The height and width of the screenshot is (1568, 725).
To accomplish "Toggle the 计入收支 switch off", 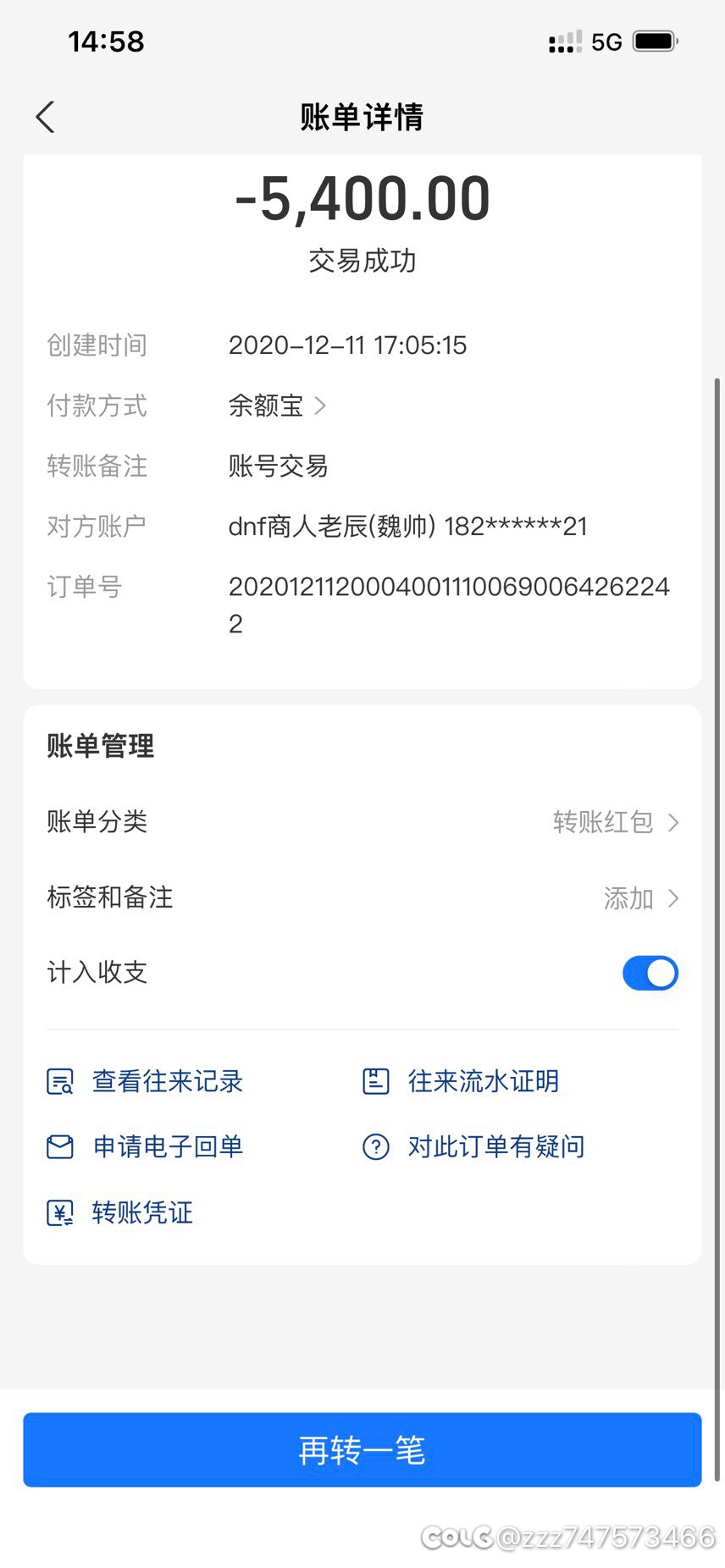I will (650, 973).
